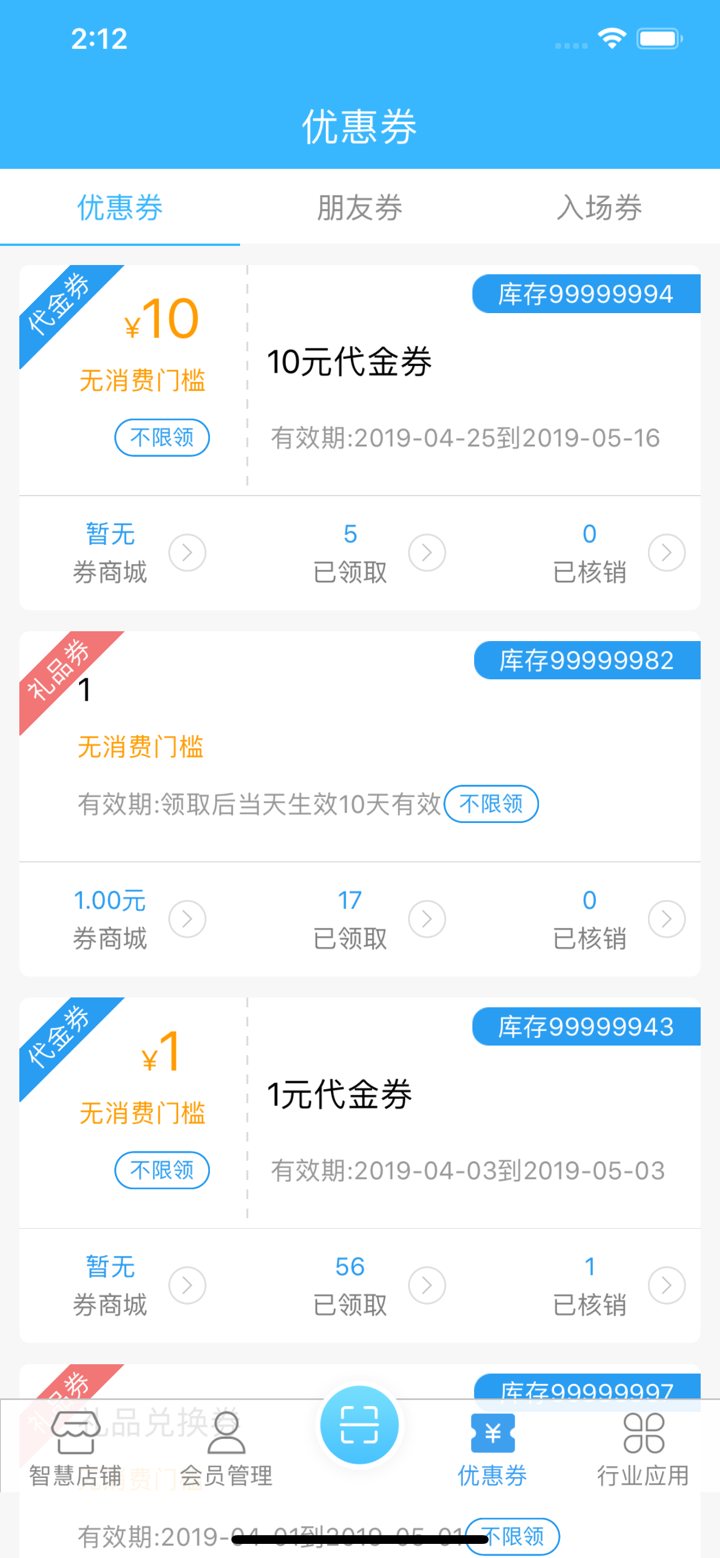
Task: Toggle 不限领 on the 1元代金券
Action: pos(161,1170)
